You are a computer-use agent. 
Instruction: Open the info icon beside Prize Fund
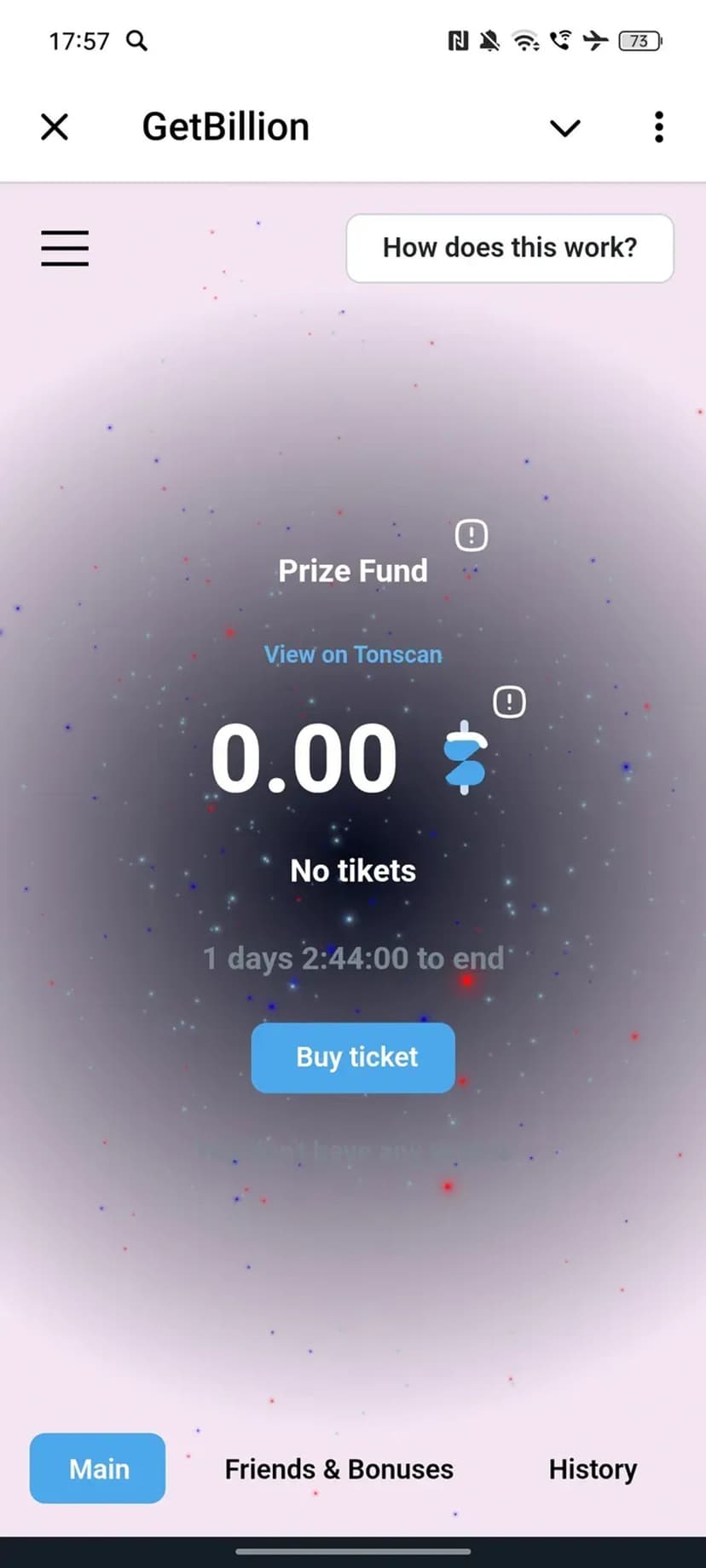[x=472, y=535]
